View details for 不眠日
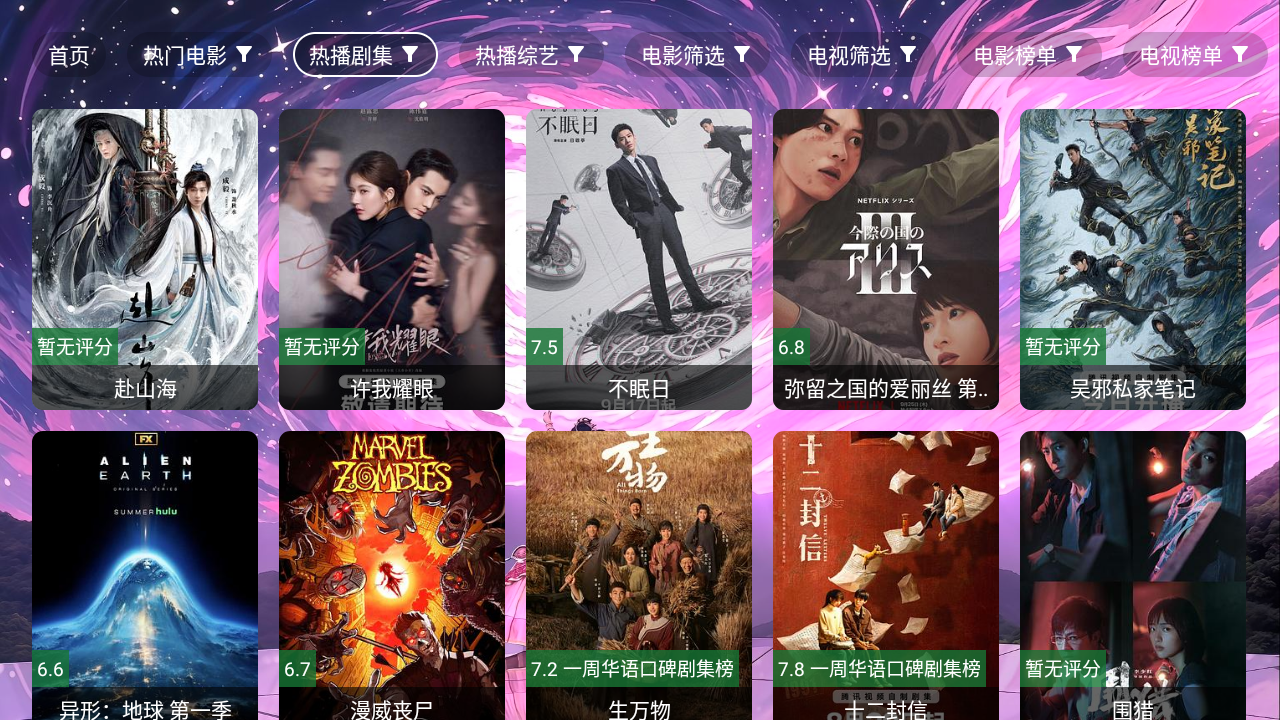This screenshot has height=720, width=1280. 639,258
